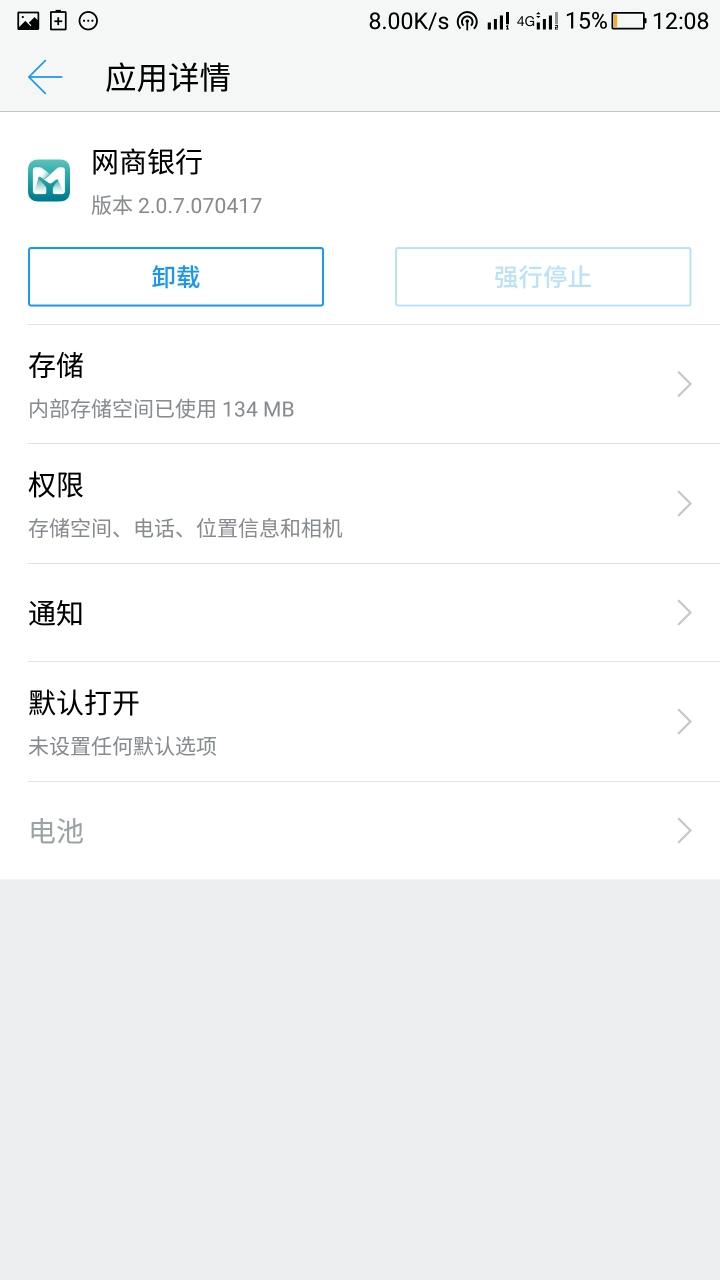
Task: Open 存储 storage details
Action: tap(360, 385)
